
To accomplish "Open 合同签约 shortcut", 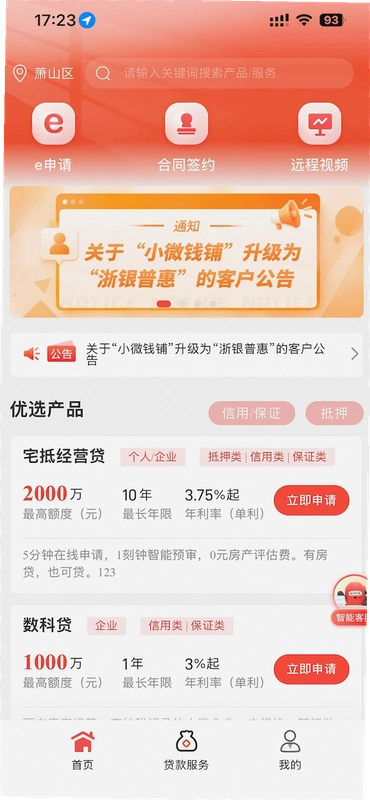I will pos(186,137).
